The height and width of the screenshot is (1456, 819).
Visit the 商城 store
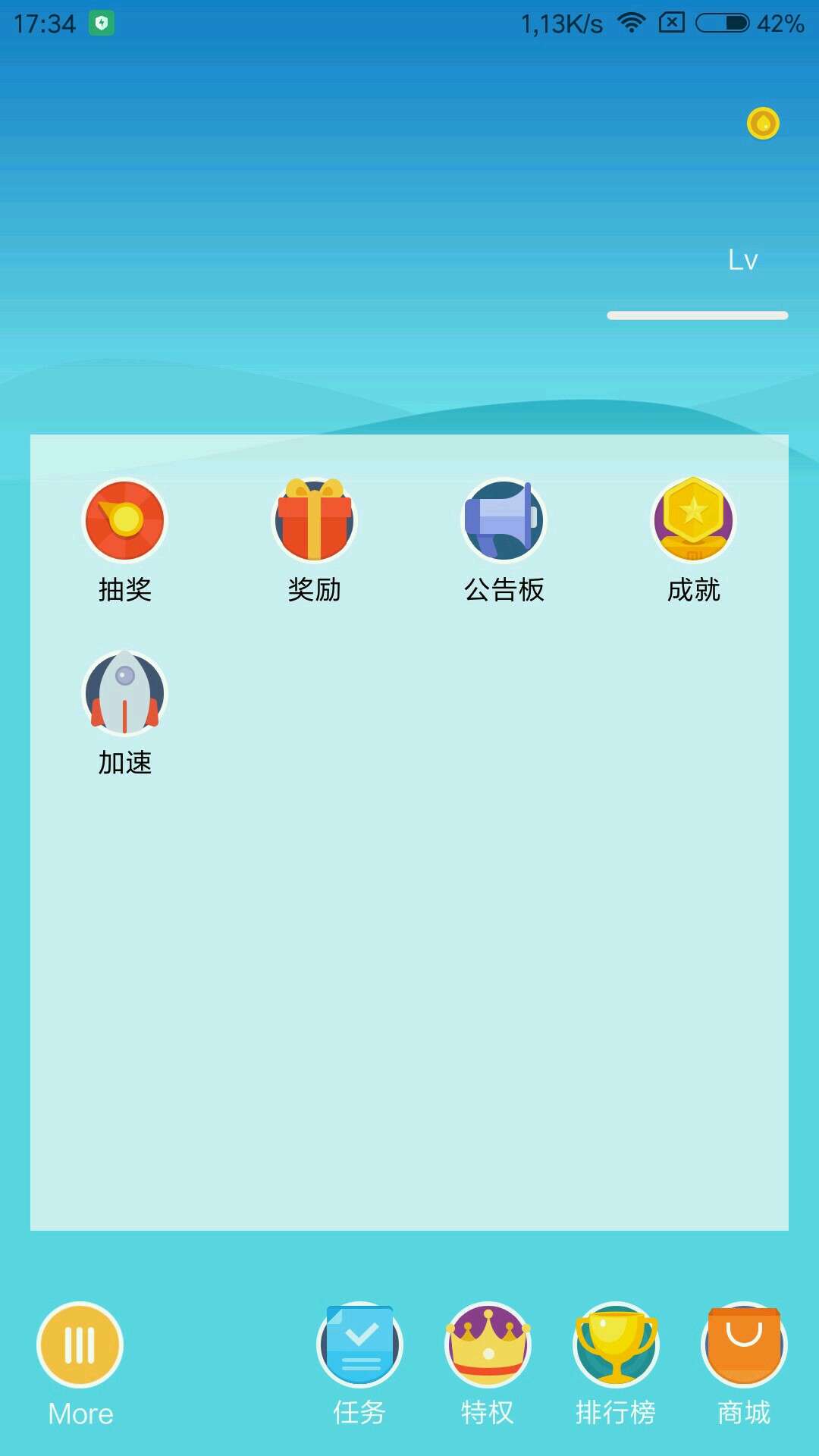(x=744, y=1345)
